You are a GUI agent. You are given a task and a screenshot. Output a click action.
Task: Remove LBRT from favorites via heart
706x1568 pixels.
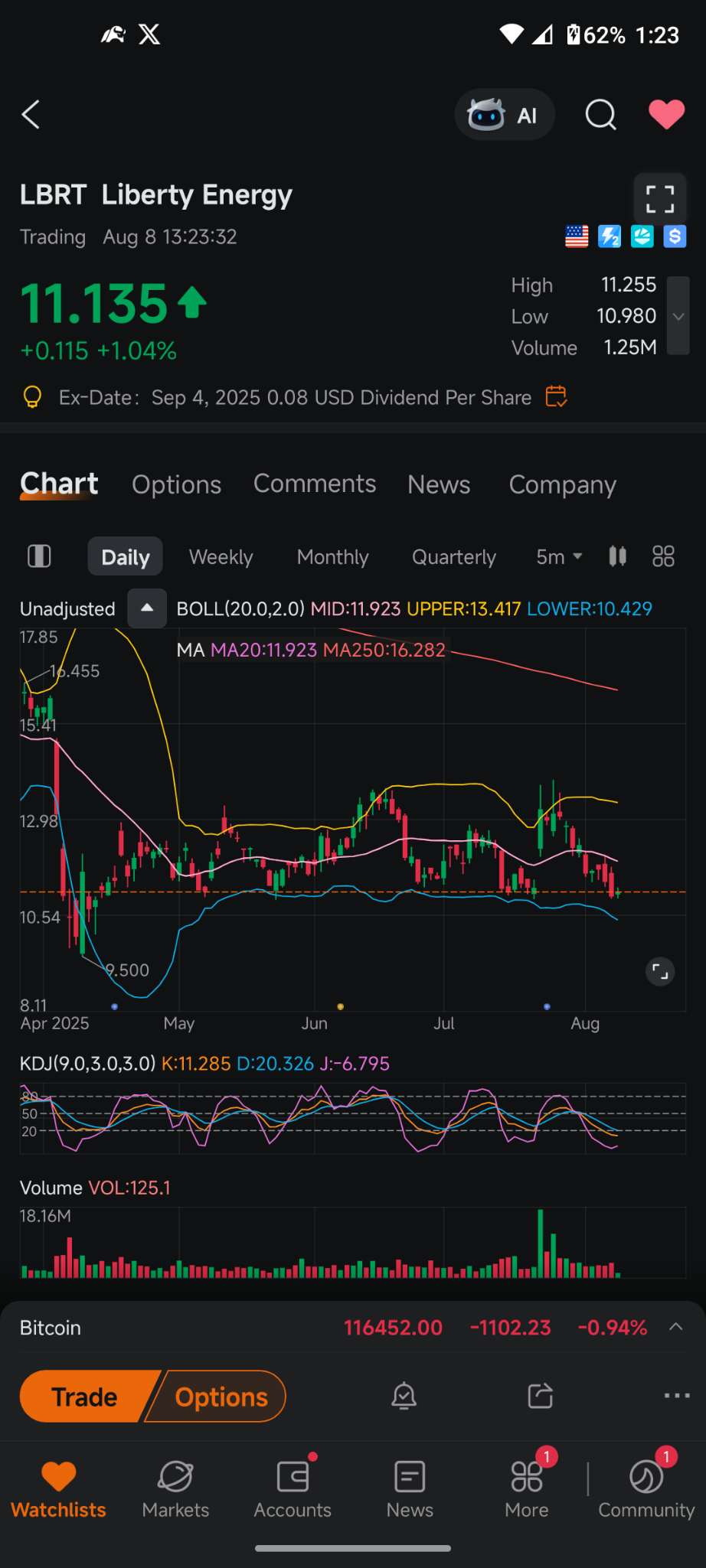666,115
